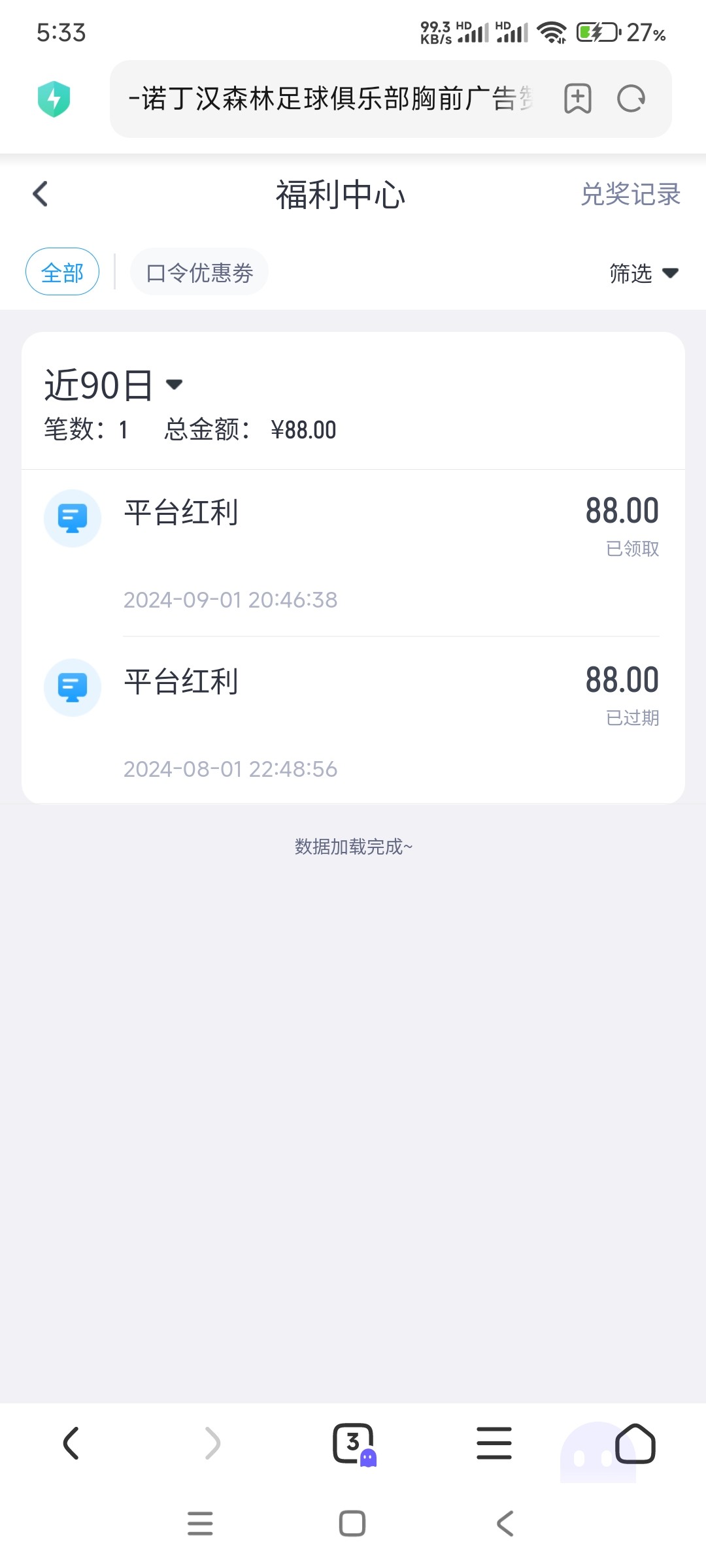Expand the 筛选 filter dropdown
706x1568 pixels.
(x=643, y=273)
